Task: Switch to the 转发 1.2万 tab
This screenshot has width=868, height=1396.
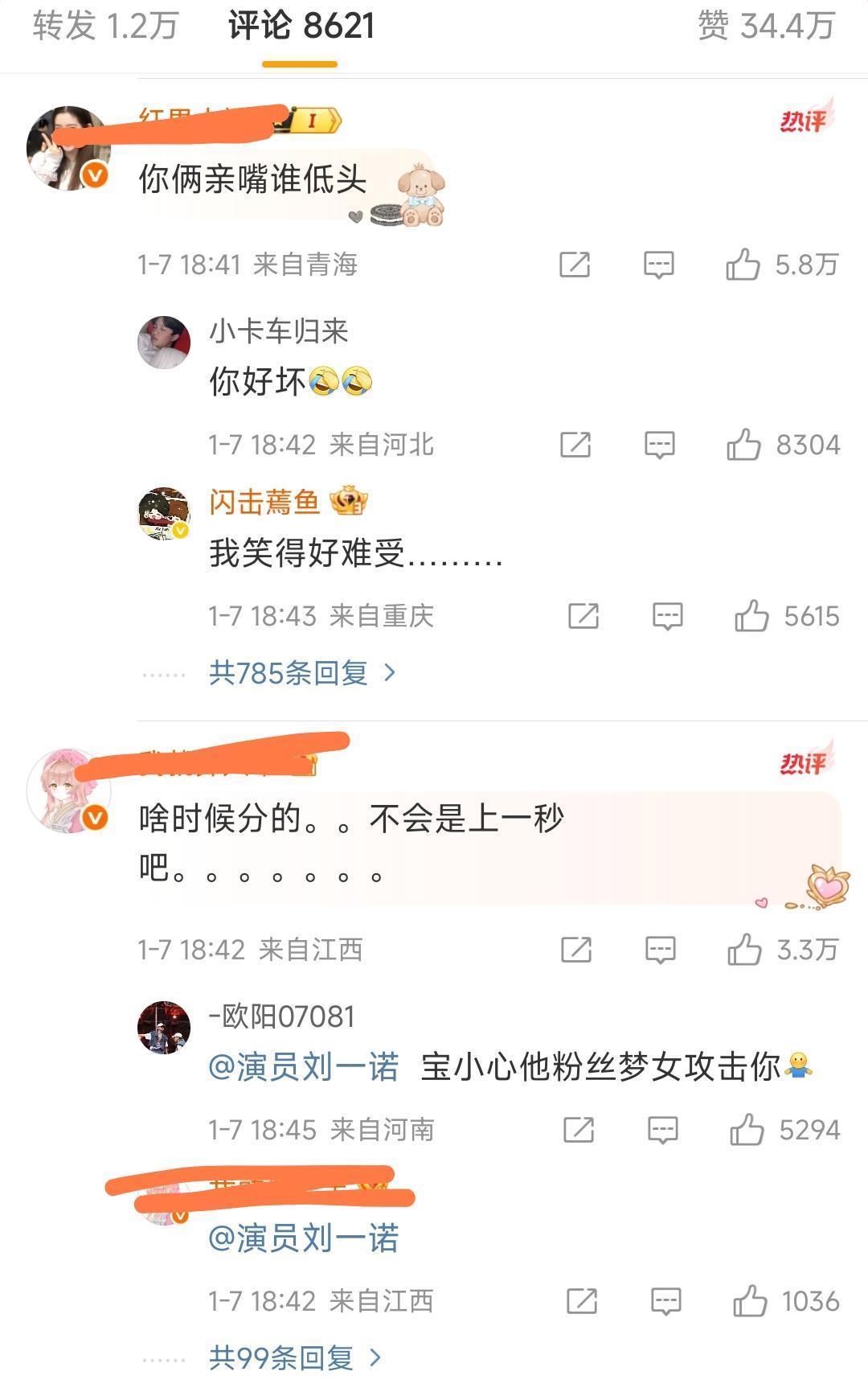Action: [x=105, y=27]
